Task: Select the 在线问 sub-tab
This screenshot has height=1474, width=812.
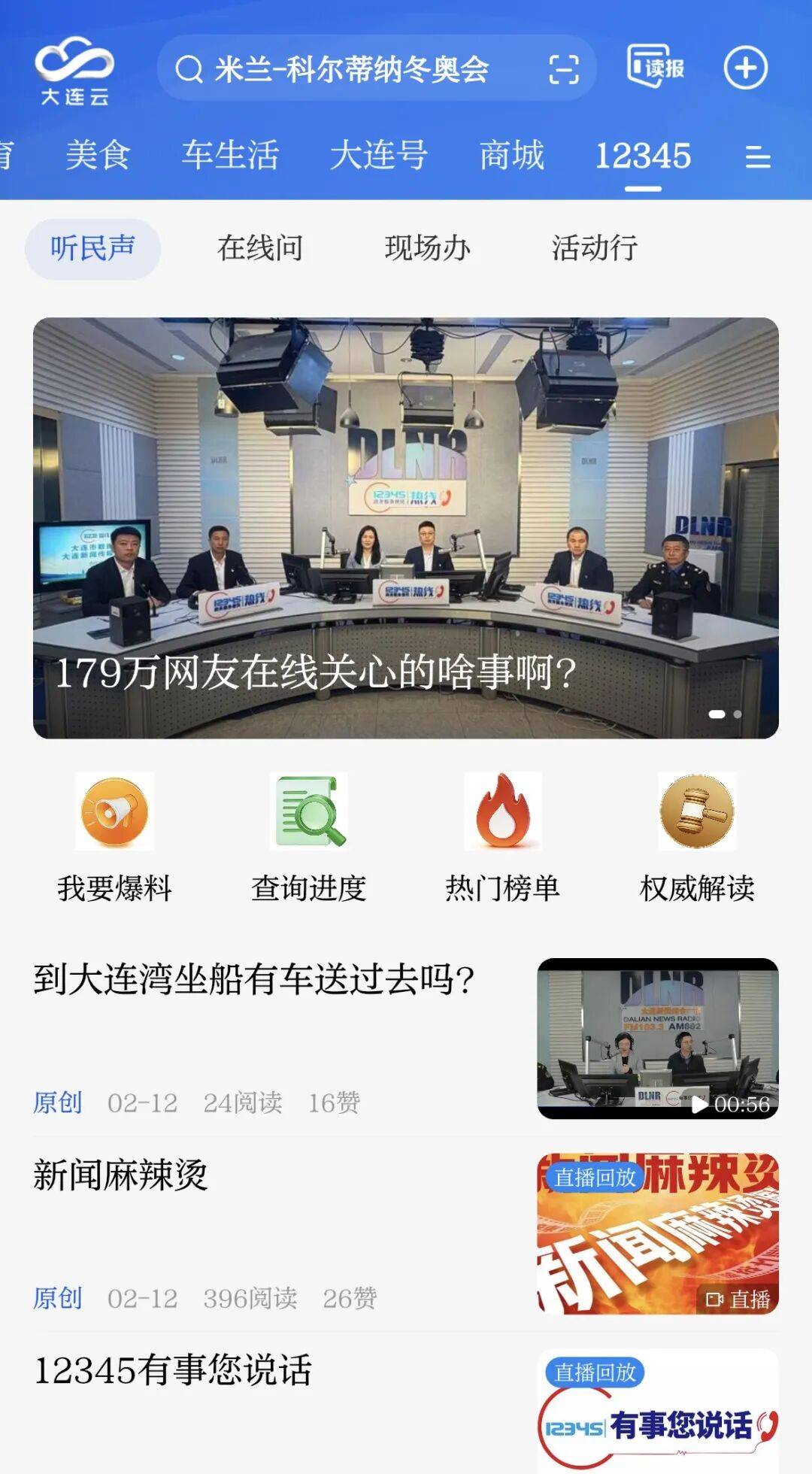Action: coord(260,248)
